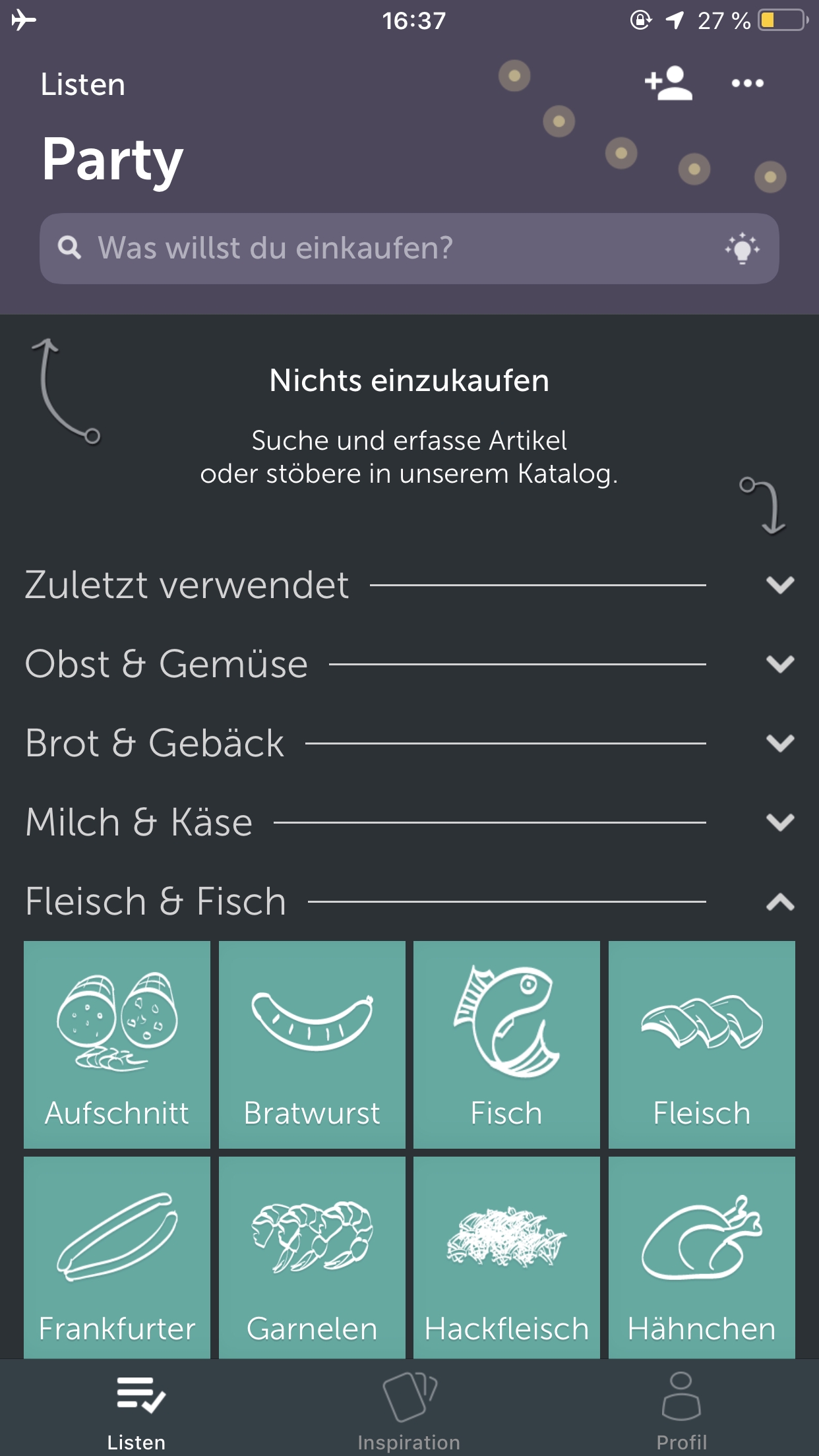This screenshot has height=1456, width=819.
Task: Add Frankfurter to the list
Action: pyautogui.click(x=117, y=1256)
